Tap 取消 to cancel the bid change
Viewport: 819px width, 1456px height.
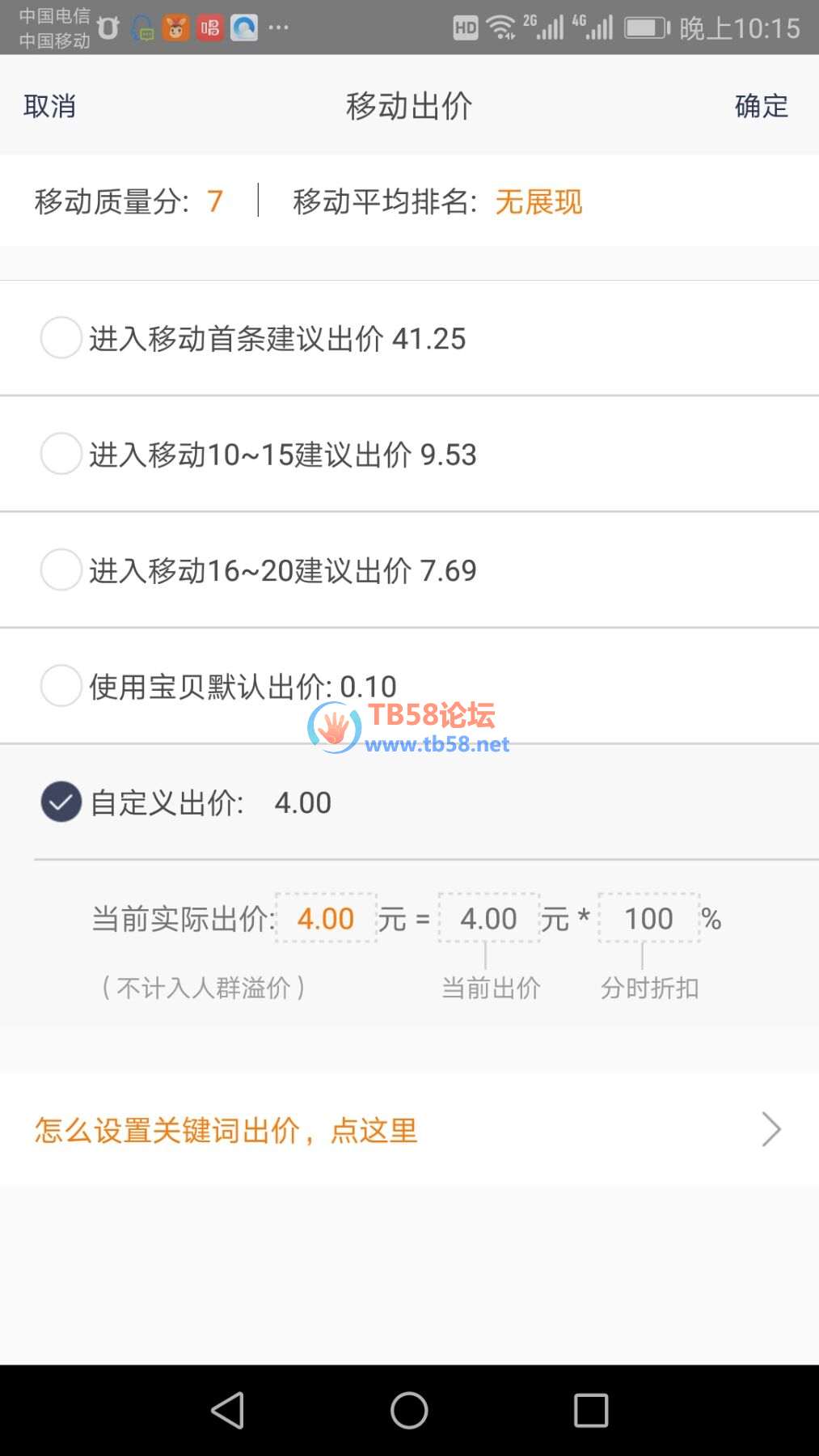click(x=49, y=106)
